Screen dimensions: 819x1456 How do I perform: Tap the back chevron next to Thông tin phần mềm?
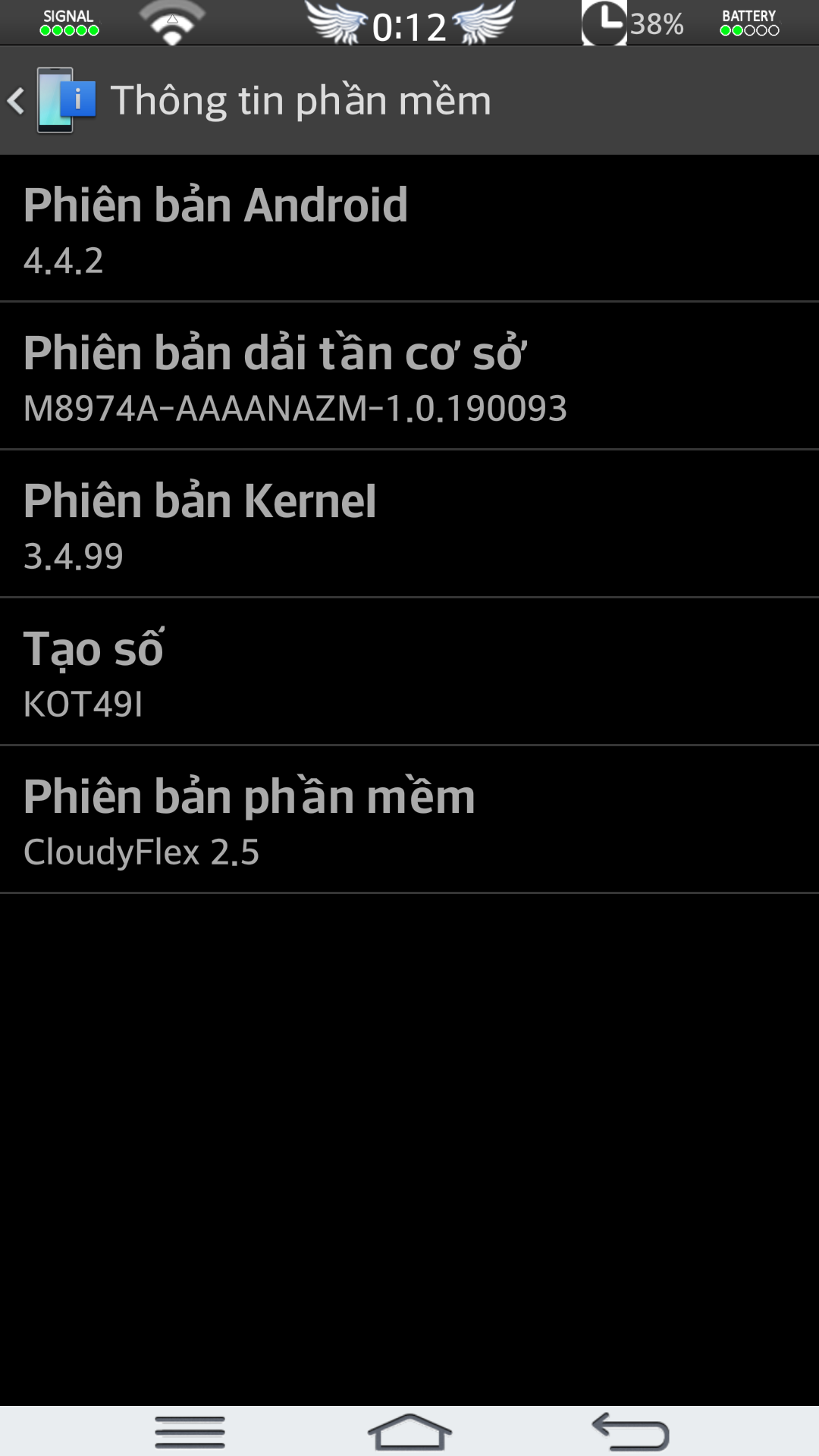pos(17,101)
